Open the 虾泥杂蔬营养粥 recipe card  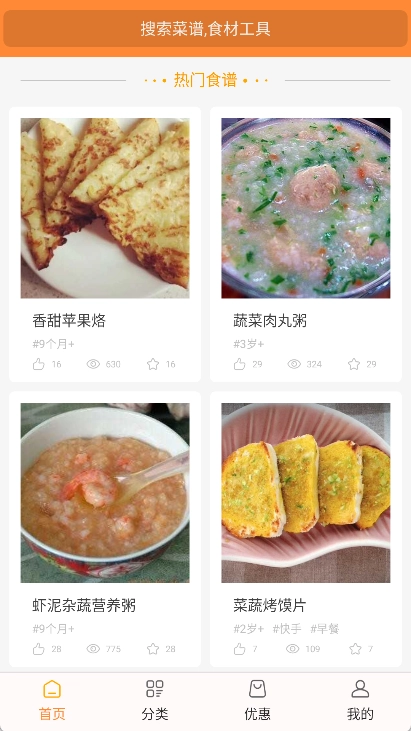coord(105,529)
